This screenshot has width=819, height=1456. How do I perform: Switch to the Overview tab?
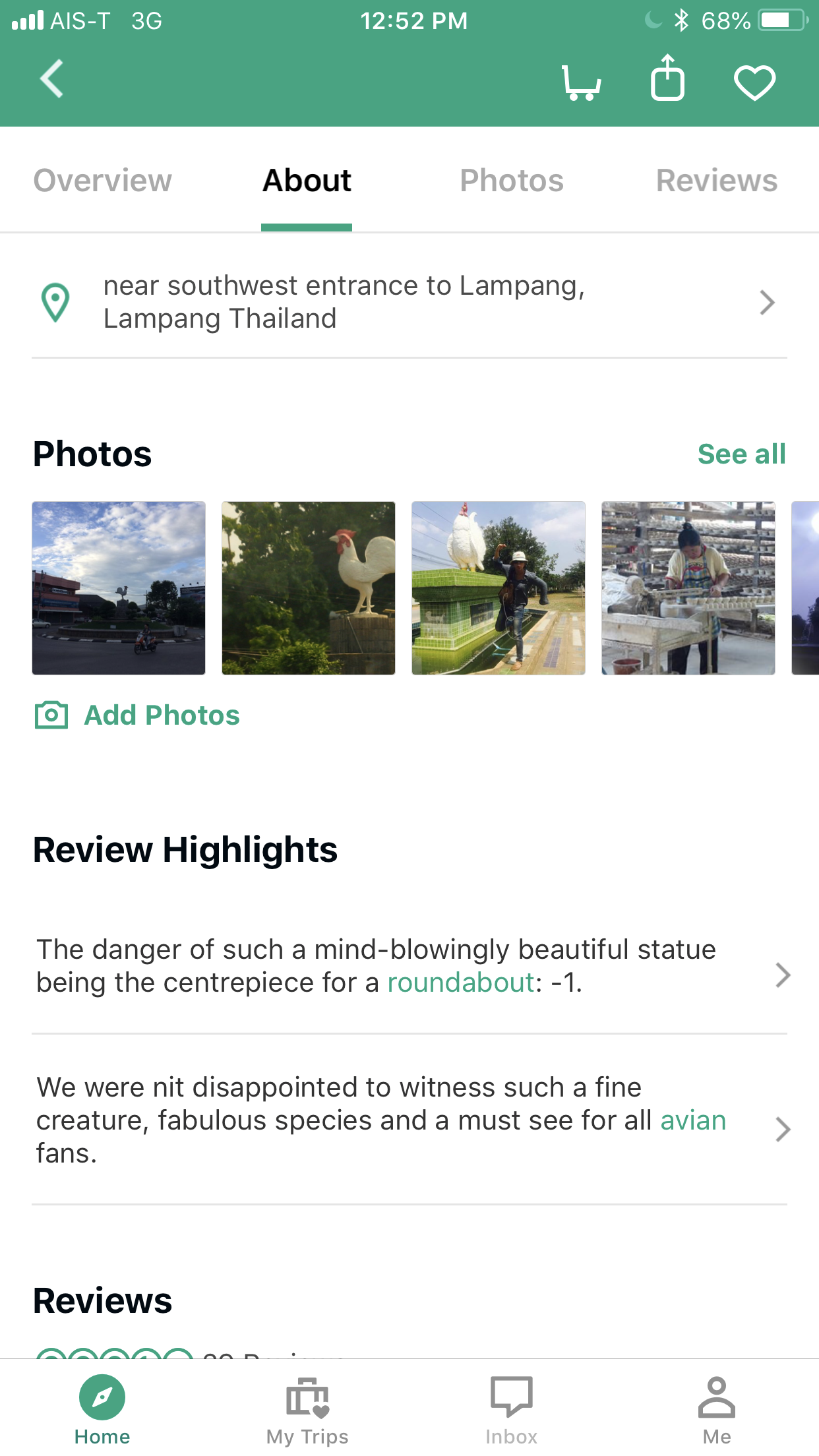[x=103, y=181]
